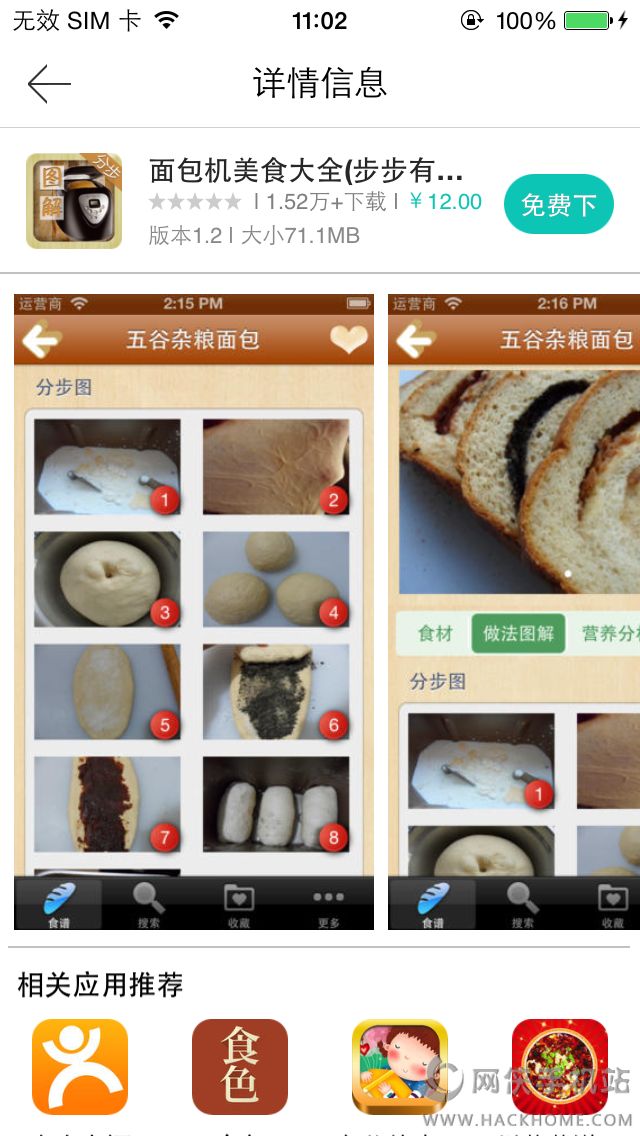
Task: Tap the green 免费下 download button
Action: [558, 205]
